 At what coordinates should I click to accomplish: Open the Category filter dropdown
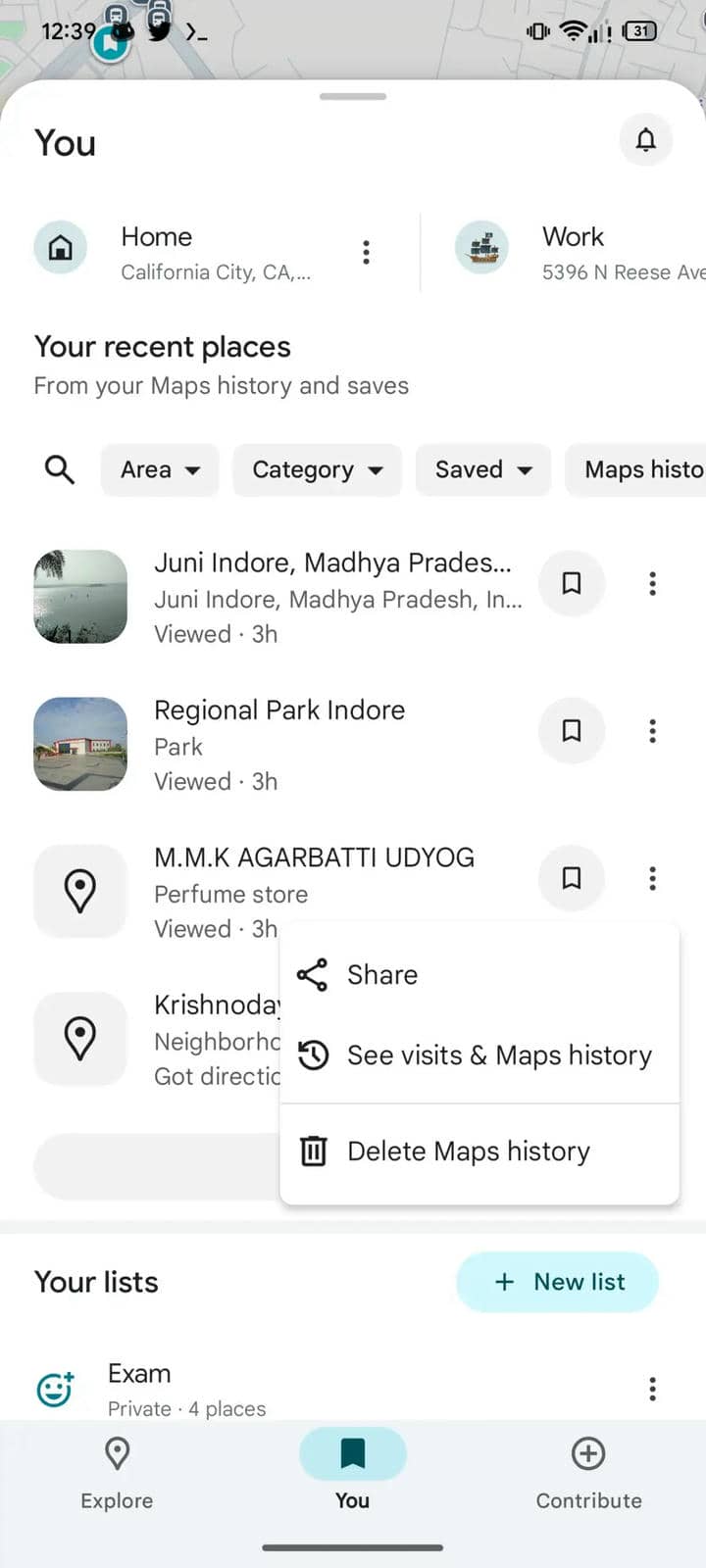(317, 469)
